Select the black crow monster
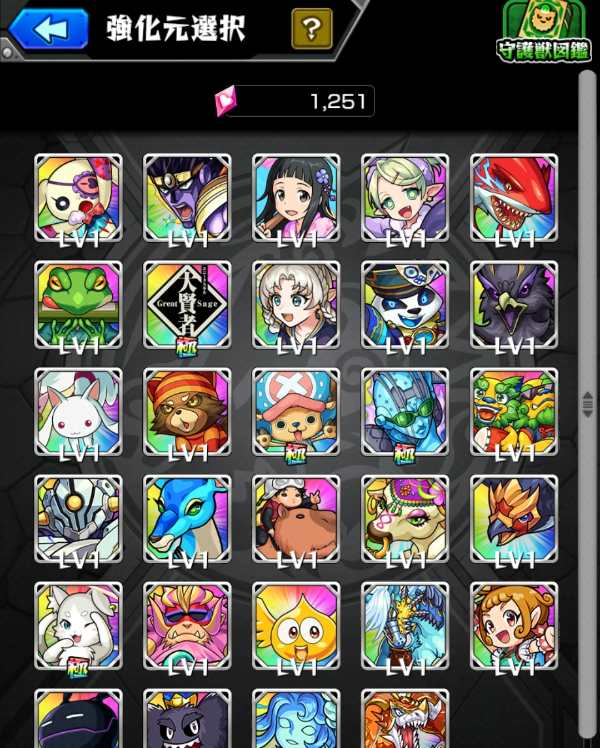 coord(514,305)
